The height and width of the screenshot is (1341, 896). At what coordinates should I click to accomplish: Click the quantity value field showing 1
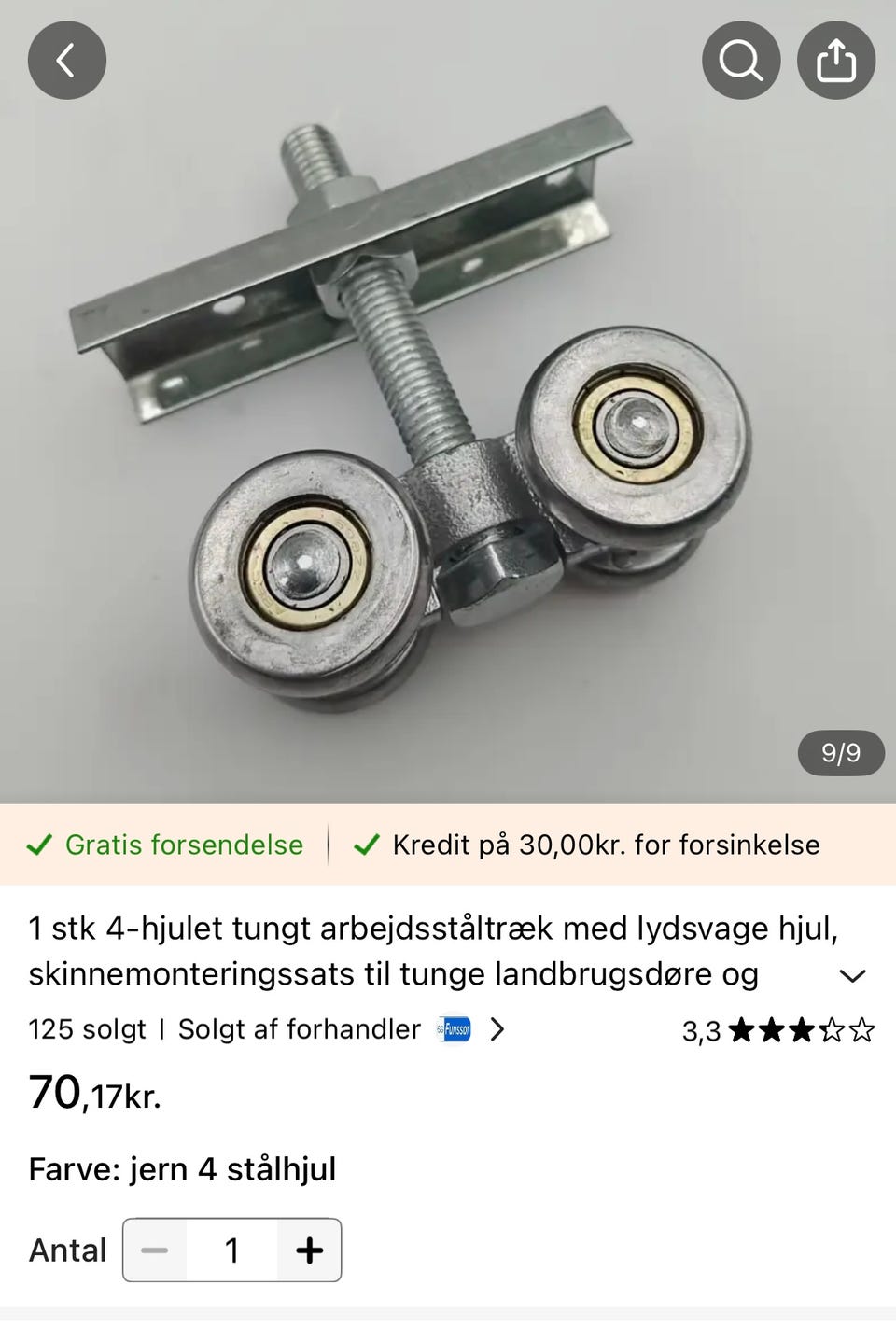pos(231,1250)
